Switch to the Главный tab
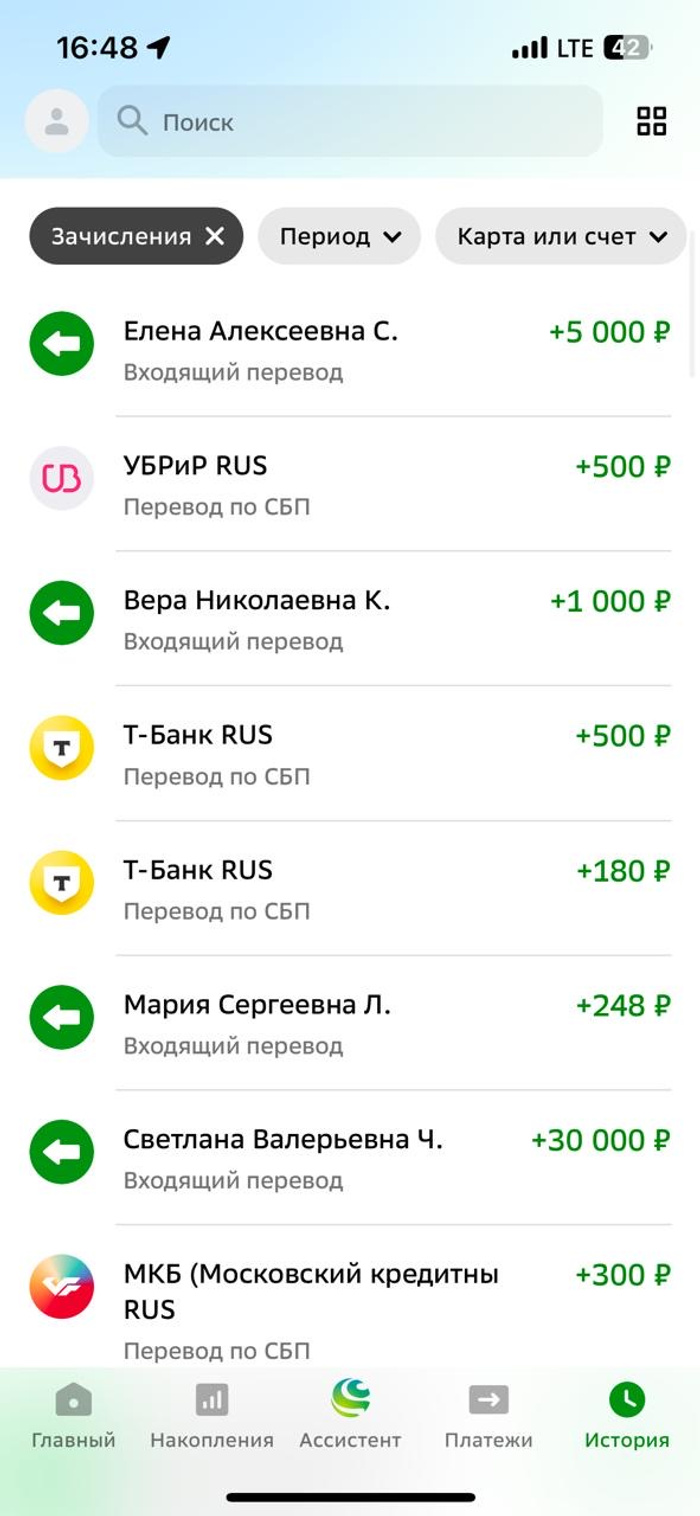The width and height of the screenshot is (700, 1516). point(73,1417)
